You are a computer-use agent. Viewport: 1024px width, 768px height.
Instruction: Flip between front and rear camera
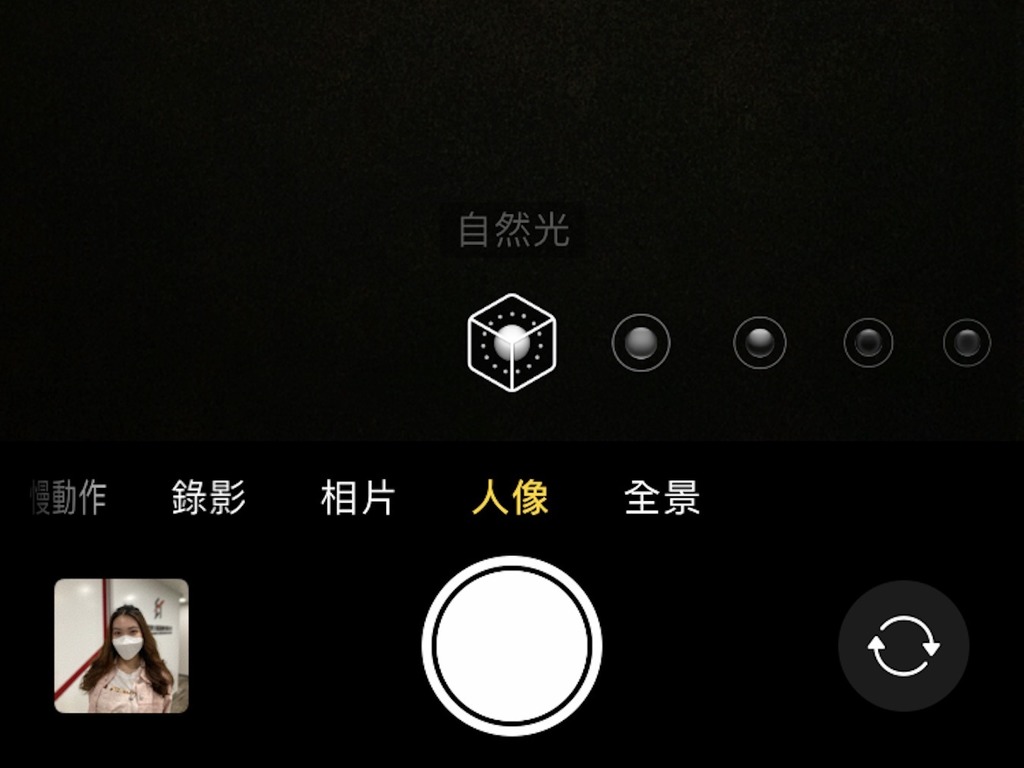tap(903, 646)
